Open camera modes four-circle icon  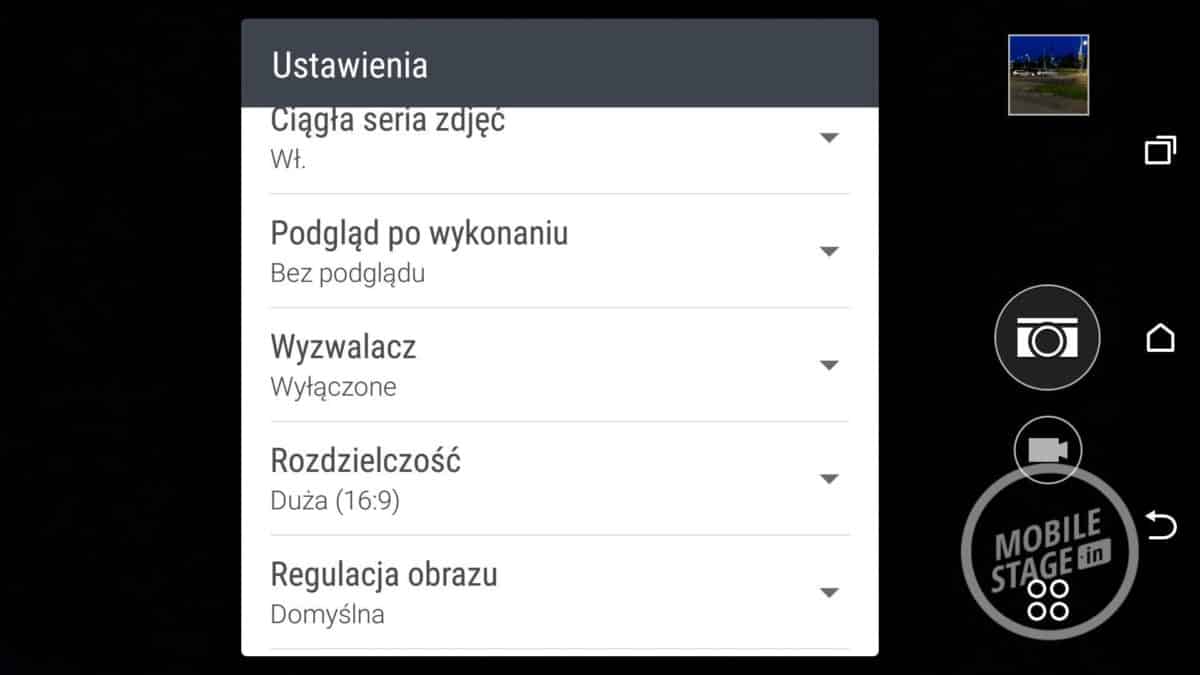(1048, 599)
